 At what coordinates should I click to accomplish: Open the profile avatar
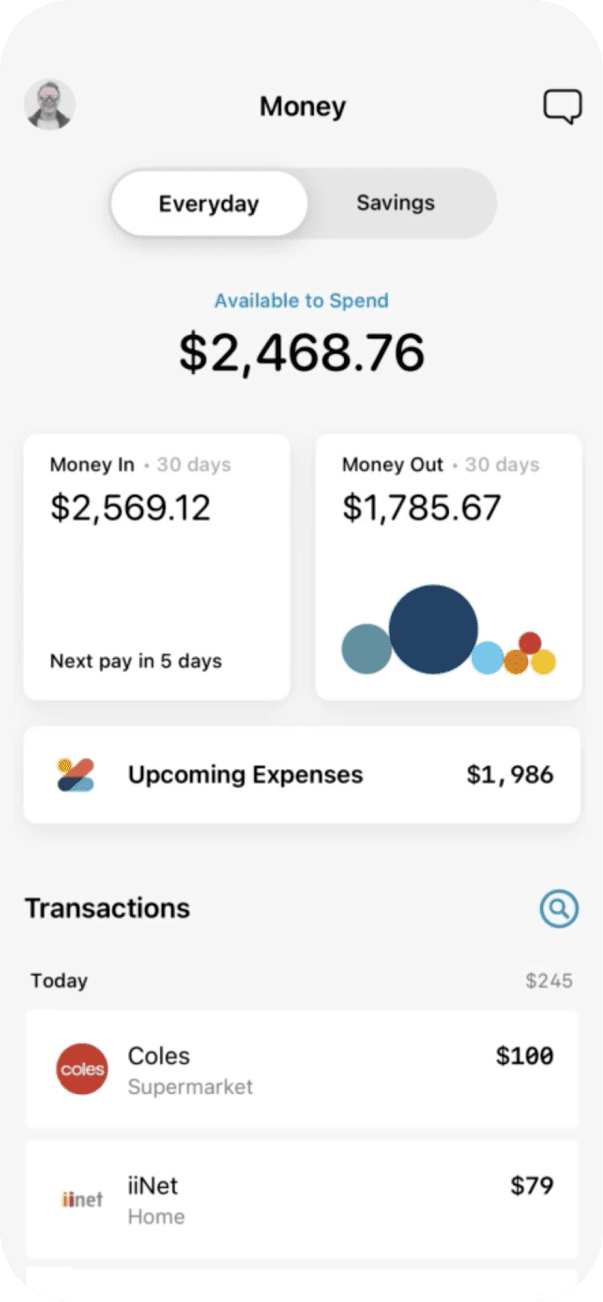50,105
